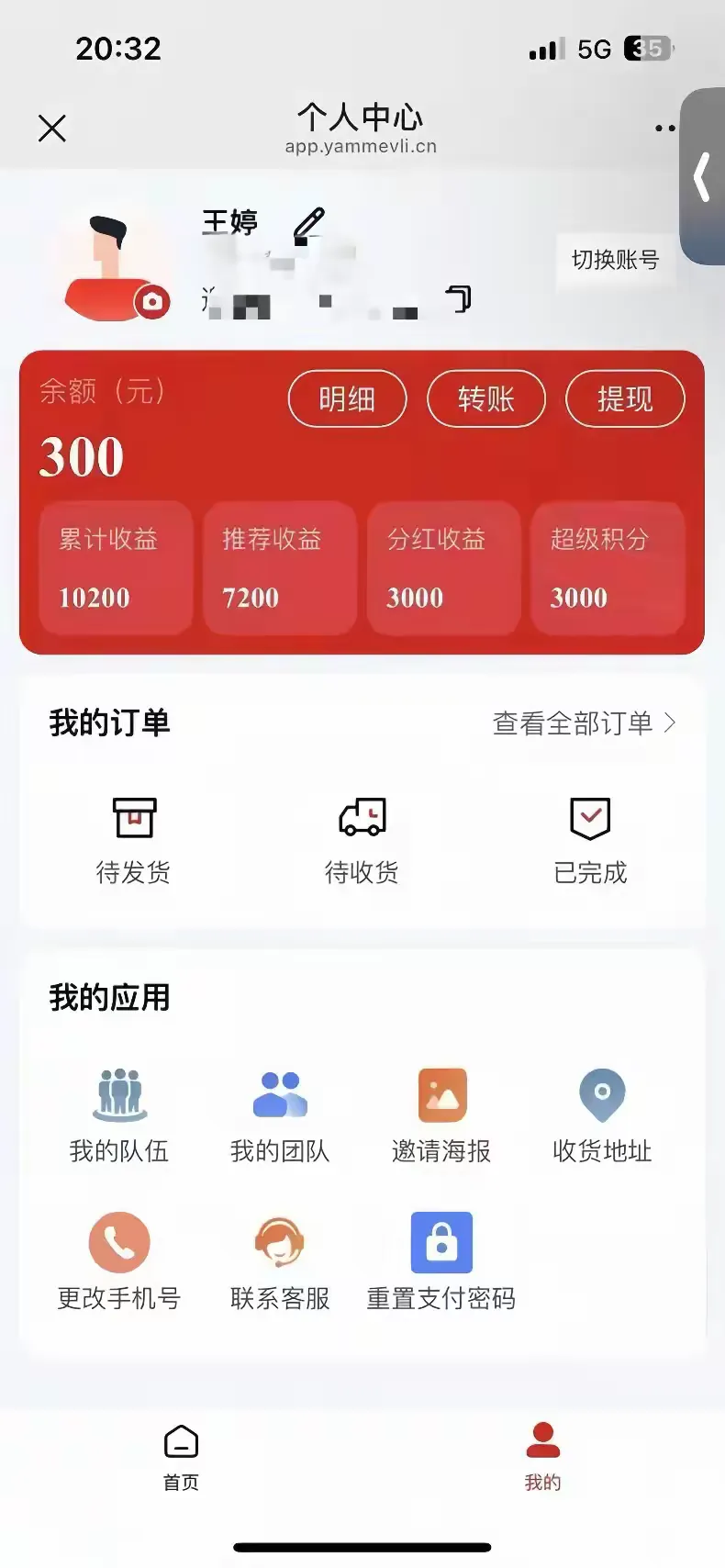Viewport: 725px width, 1568px height.
Task: Tap the 转账 transfer button
Action: (x=486, y=398)
